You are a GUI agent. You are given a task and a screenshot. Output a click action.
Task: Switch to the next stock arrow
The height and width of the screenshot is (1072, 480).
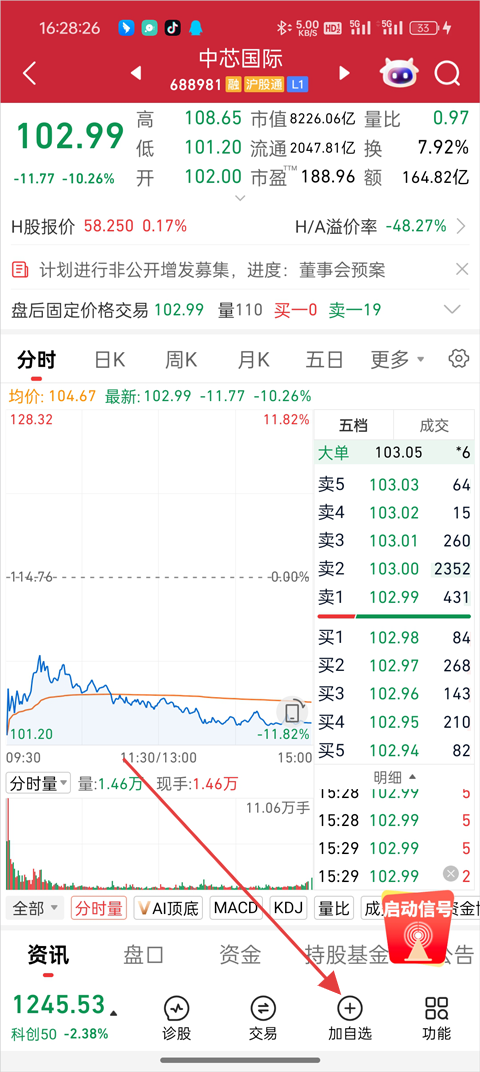pyautogui.click(x=344, y=72)
